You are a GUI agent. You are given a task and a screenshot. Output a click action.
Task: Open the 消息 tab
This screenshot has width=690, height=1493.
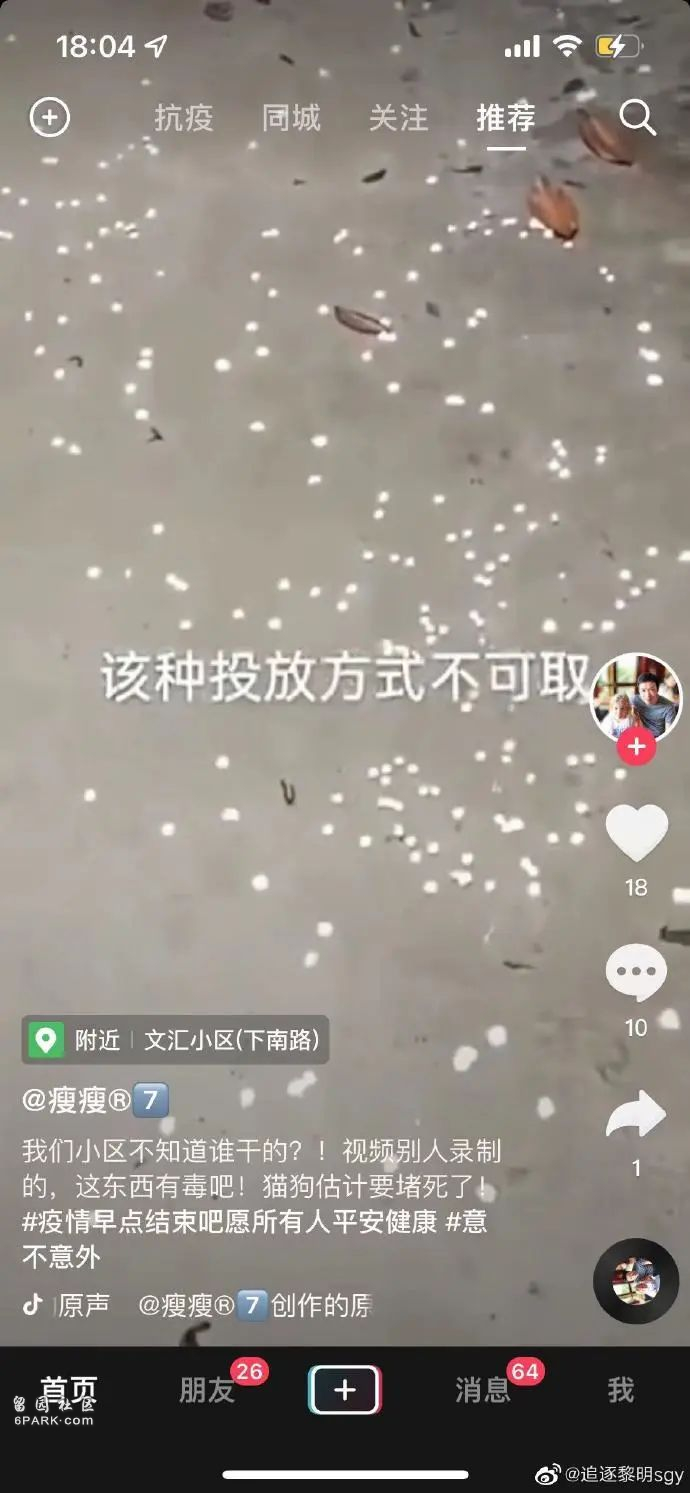click(483, 1390)
